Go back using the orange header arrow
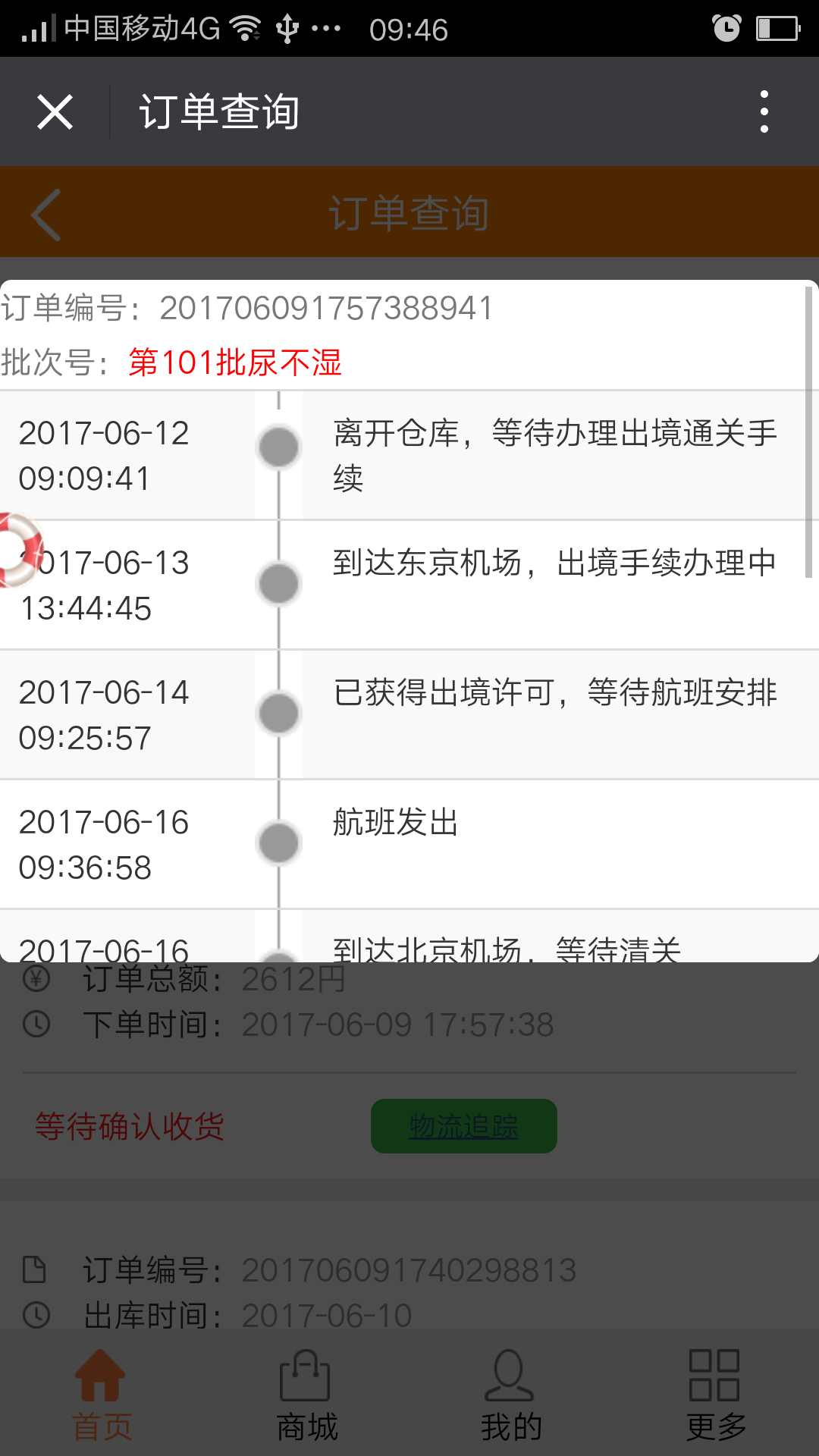Screen dimensions: 819x1456 tap(46, 215)
